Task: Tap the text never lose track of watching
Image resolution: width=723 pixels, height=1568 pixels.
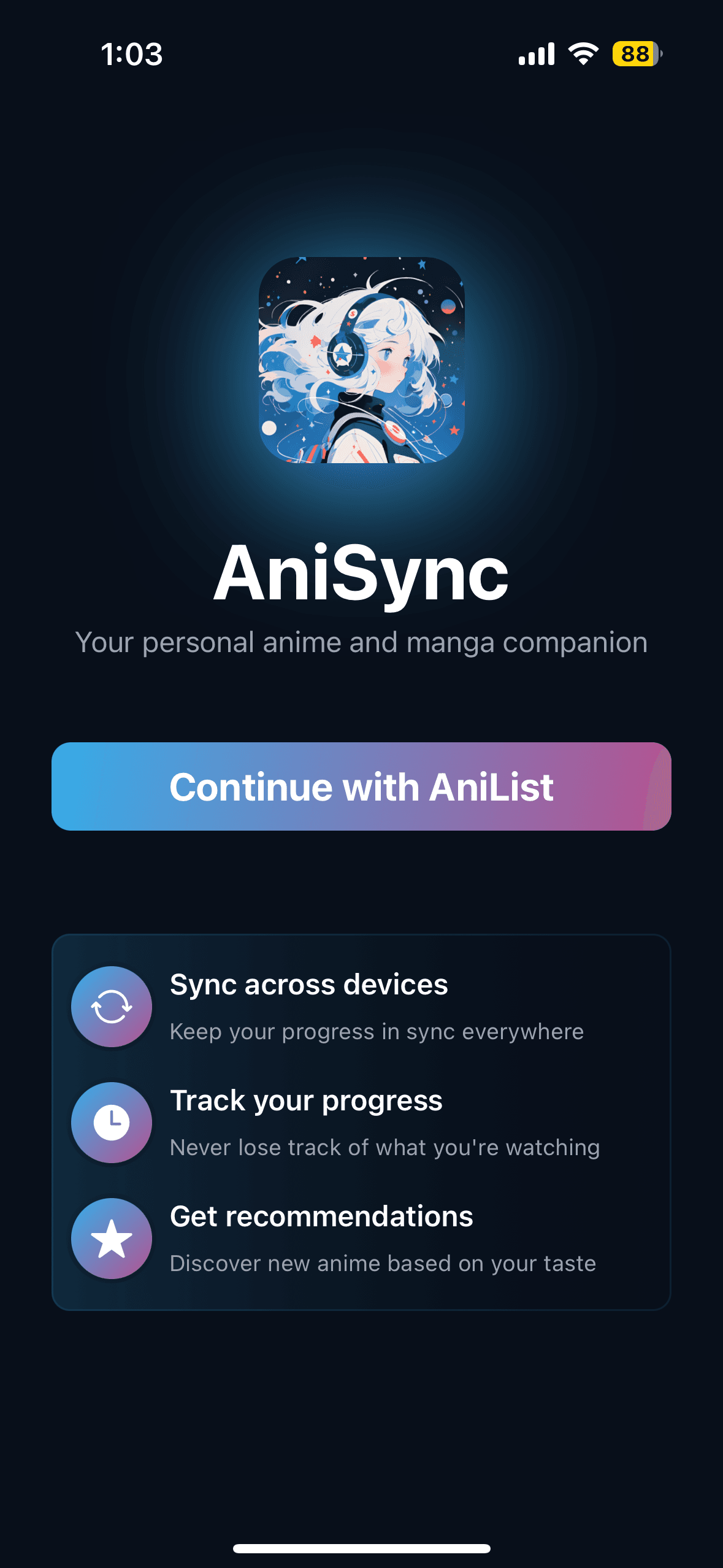Action: (385, 1148)
